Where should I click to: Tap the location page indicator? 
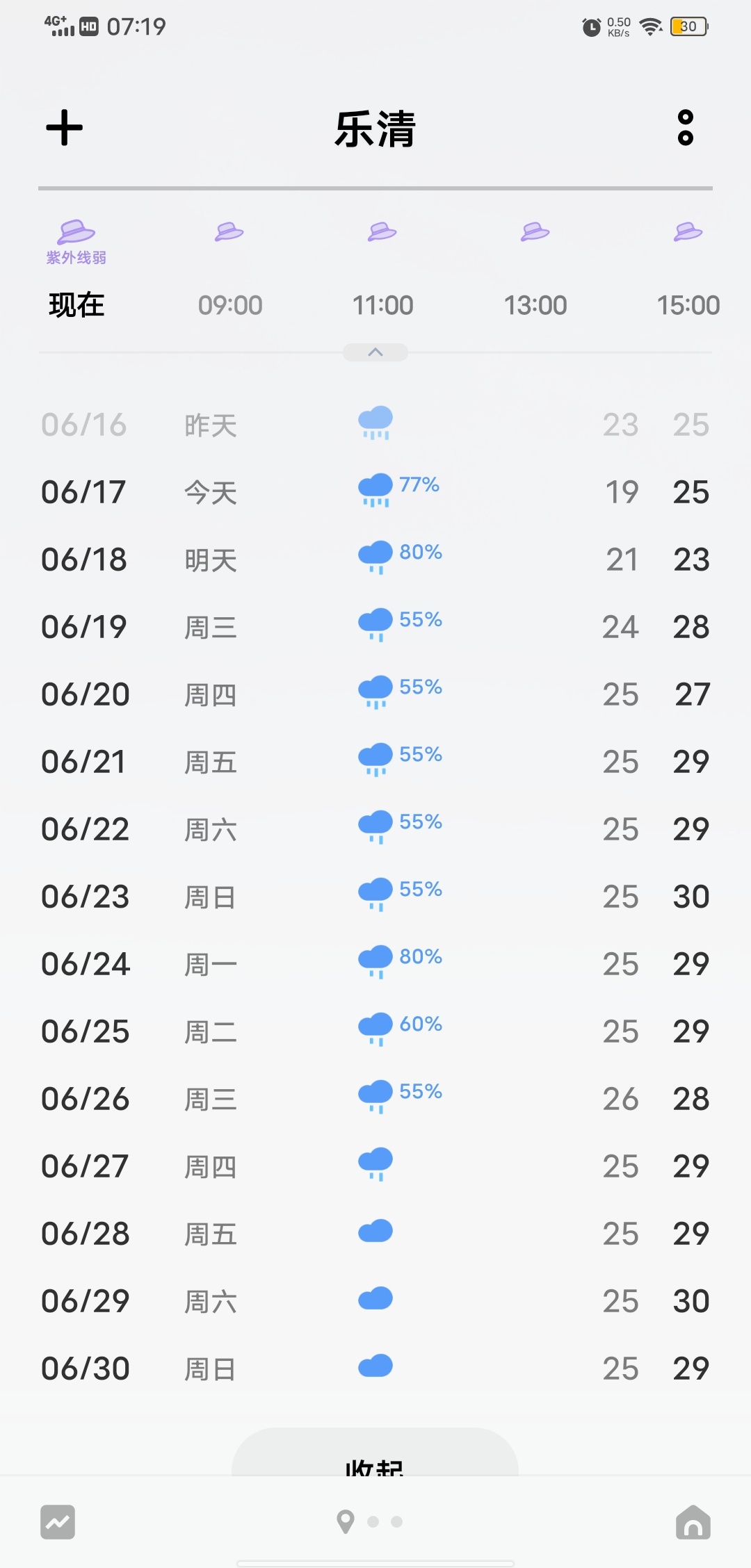click(346, 1522)
